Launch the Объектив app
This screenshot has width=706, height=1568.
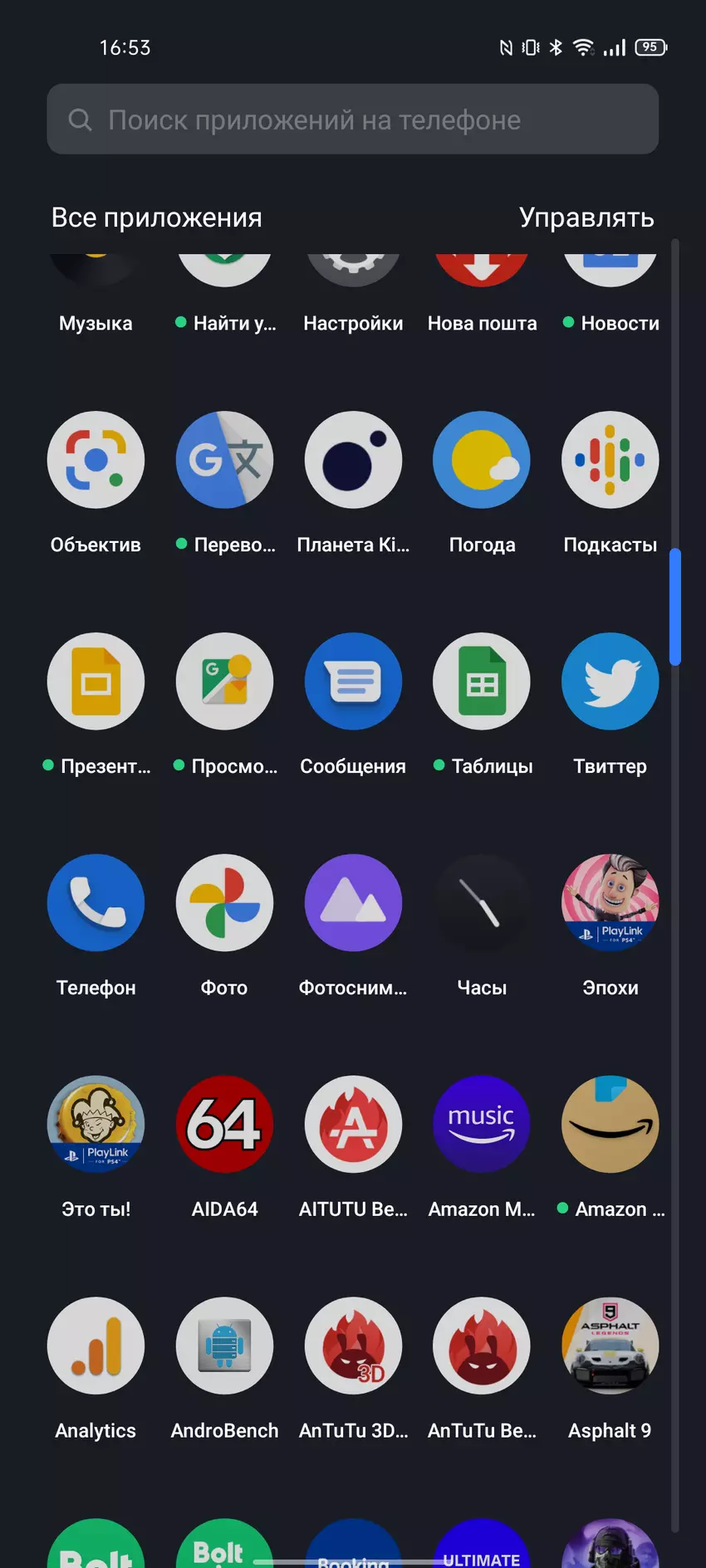96,460
